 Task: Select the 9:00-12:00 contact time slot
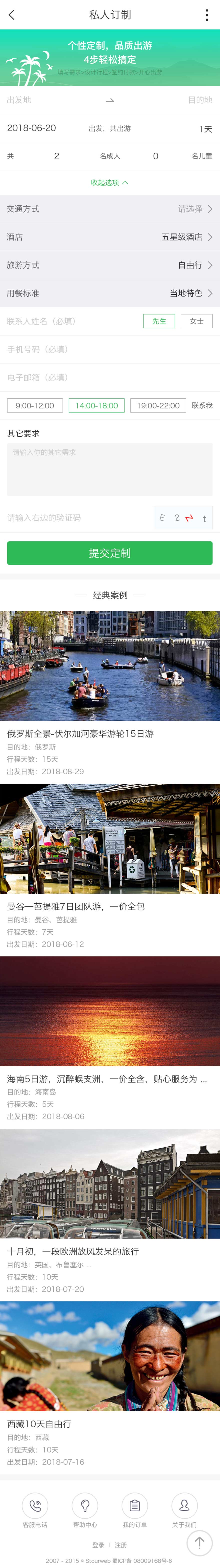35,405
